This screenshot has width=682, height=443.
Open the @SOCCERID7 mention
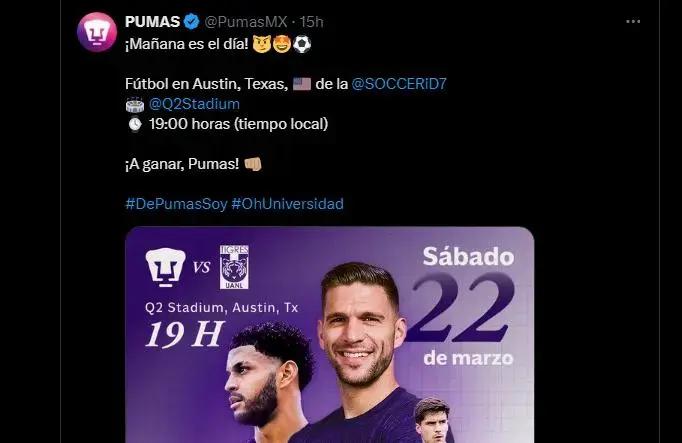(x=398, y=83)
